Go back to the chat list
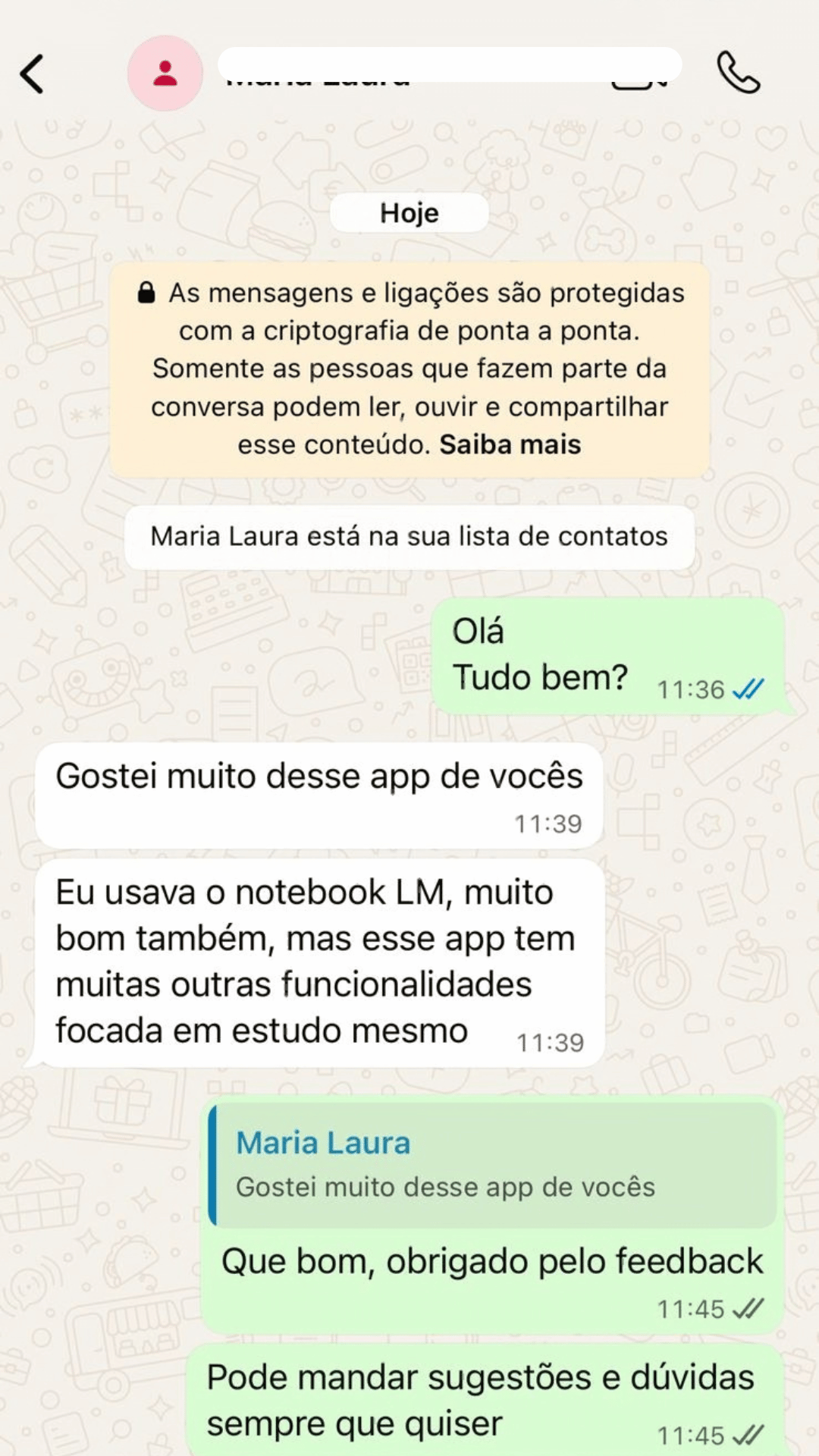This screenshot has width=819, height=1456. pos(32,74)
